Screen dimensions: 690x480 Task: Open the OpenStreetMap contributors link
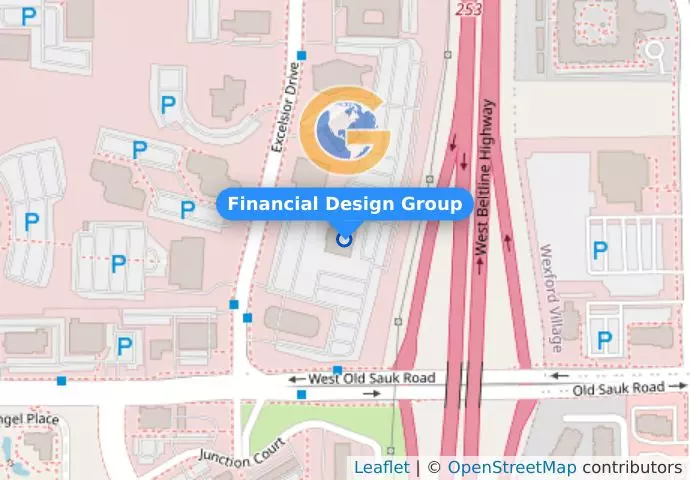pos(511,467)
